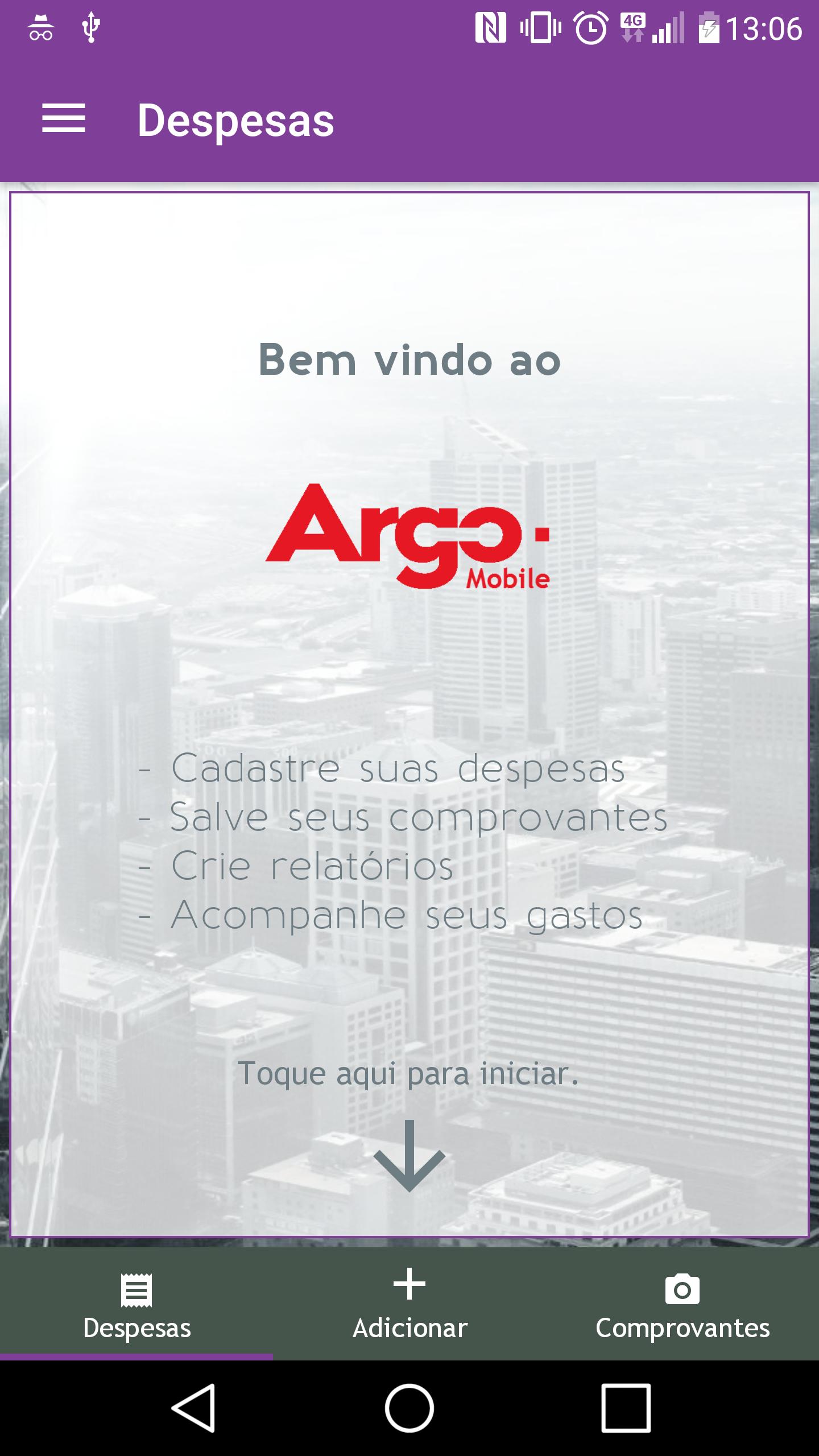Image resolution: width=819 pixels, height=1456 pixels.
Task: Open the hamburger navigation drawer
Action: pos(64,119)
